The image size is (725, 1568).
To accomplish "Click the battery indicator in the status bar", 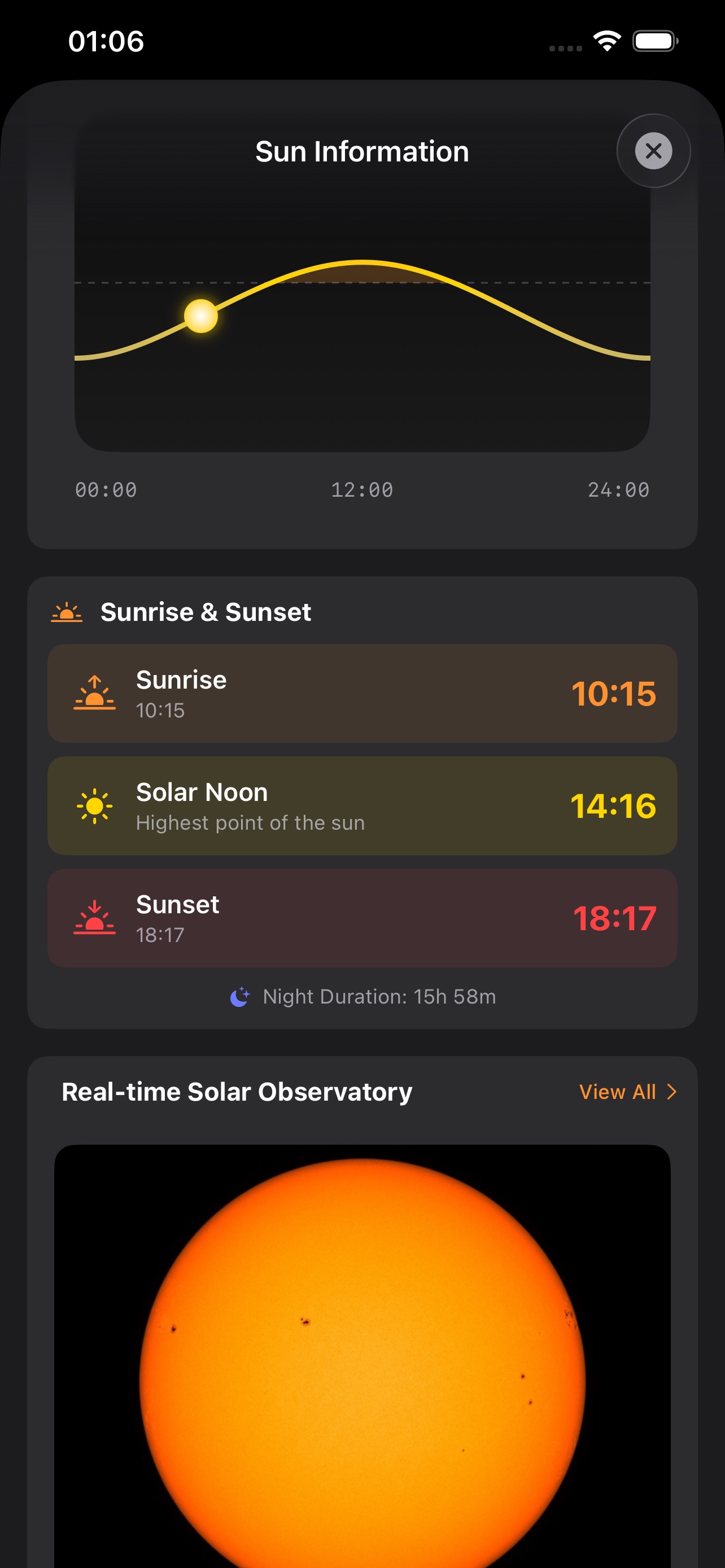I will click(654, 40).
